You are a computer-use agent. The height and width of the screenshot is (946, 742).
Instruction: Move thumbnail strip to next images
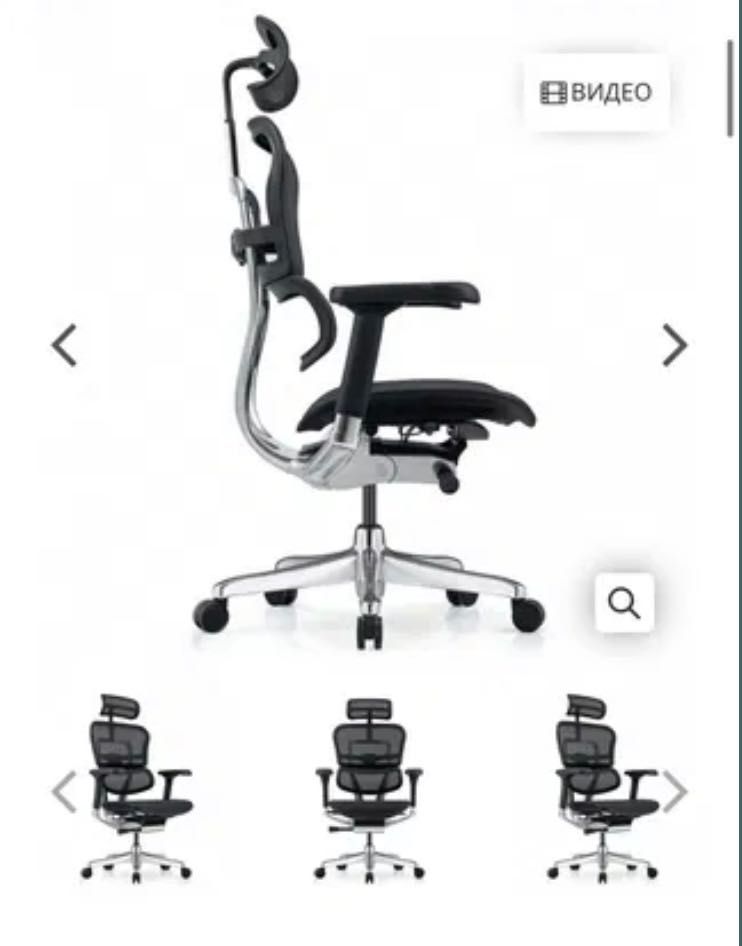pyautogui.click(x=676, y=792)
